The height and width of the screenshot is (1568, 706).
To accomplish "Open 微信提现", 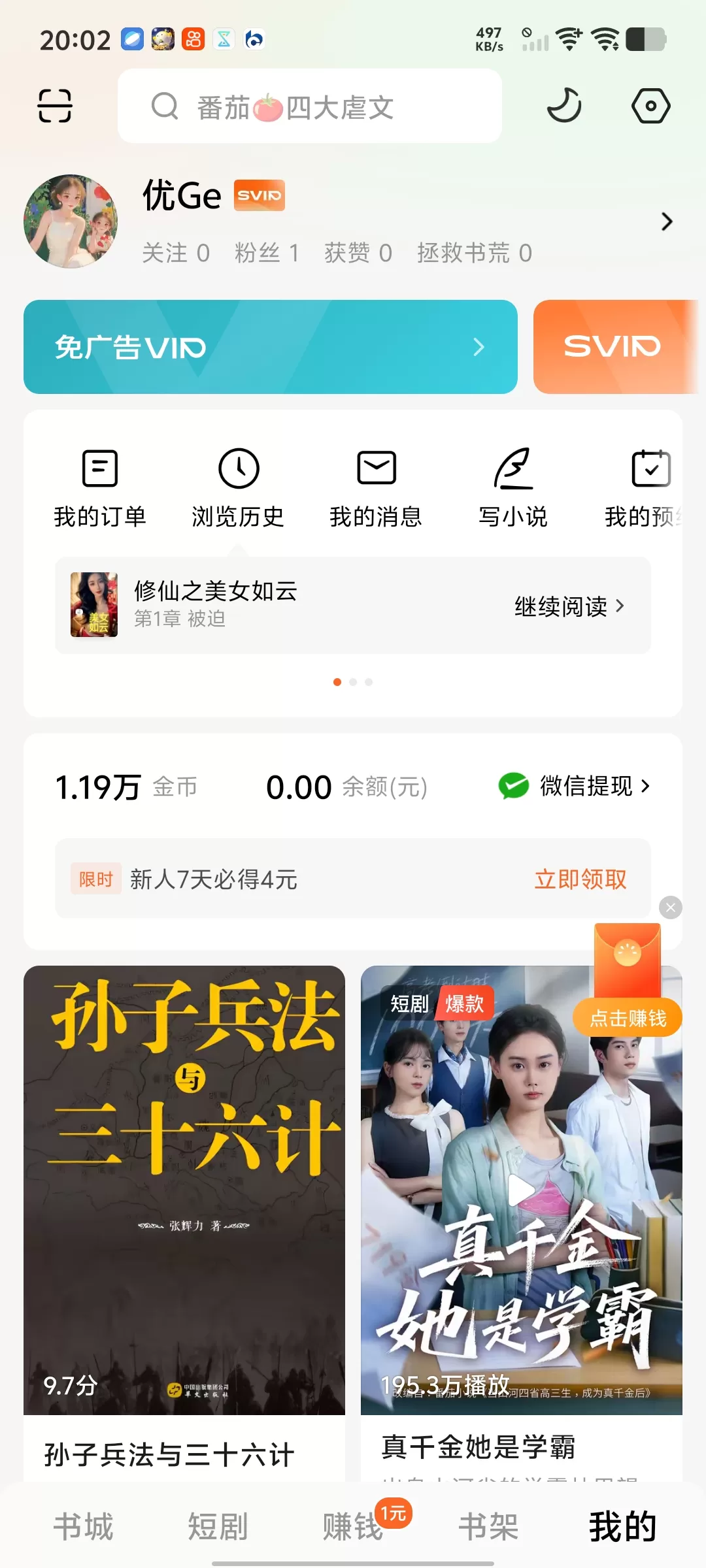I will (574, 786).
